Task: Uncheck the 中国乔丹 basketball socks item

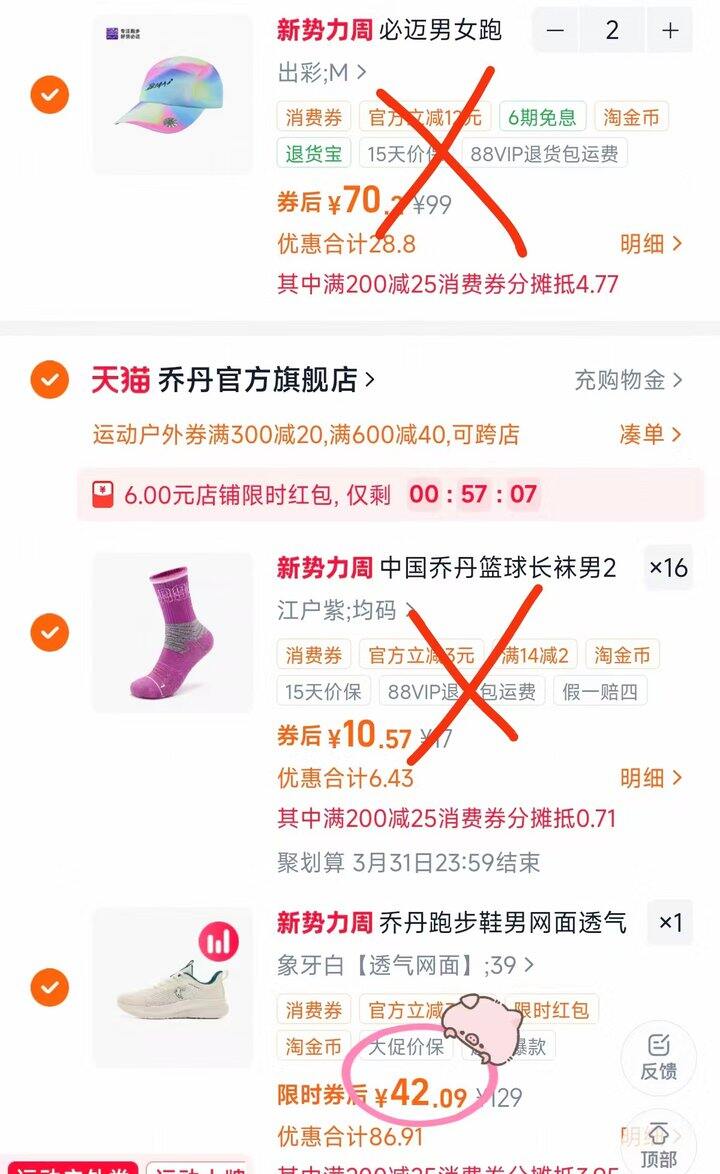Action: pyautogui.click(x=49, y=633)
